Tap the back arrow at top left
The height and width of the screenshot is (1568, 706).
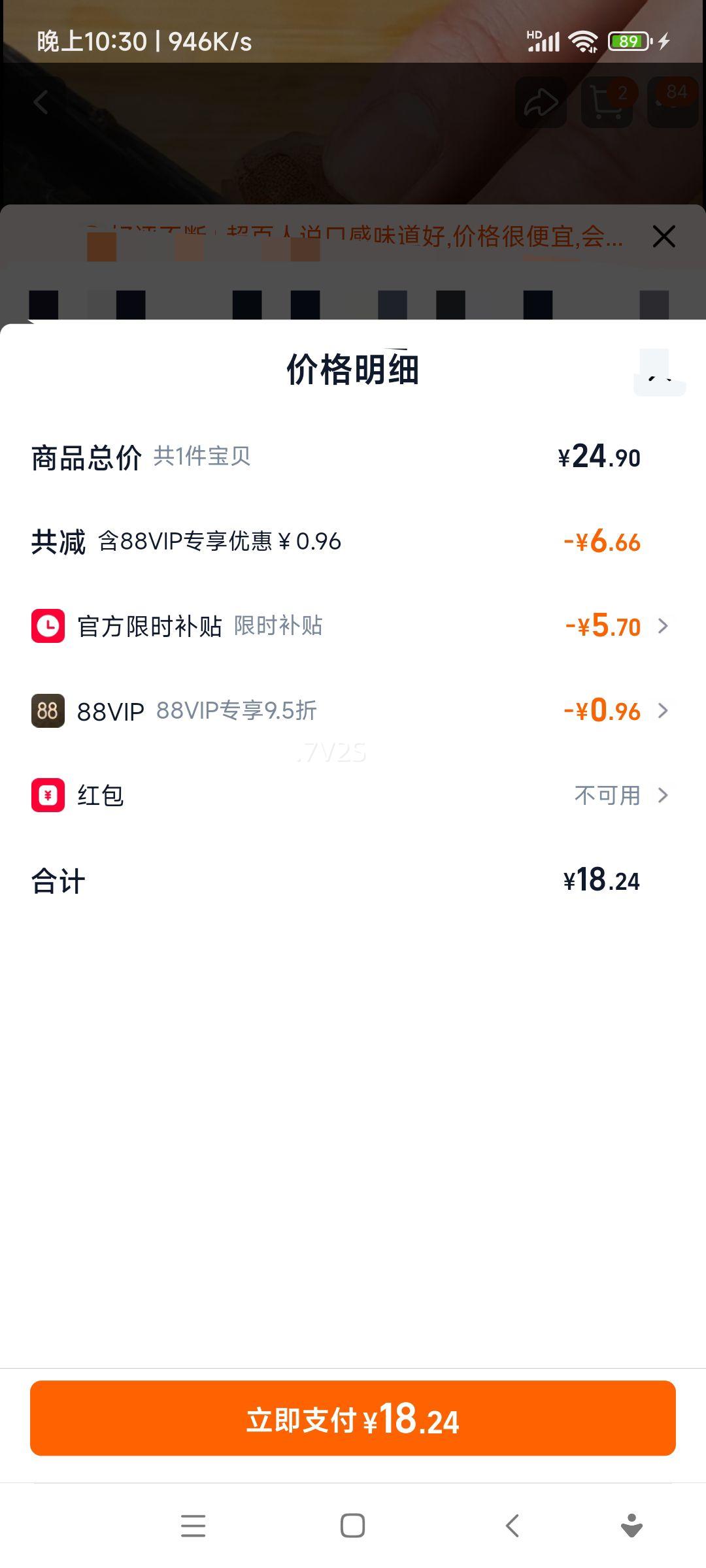[41, 103]
